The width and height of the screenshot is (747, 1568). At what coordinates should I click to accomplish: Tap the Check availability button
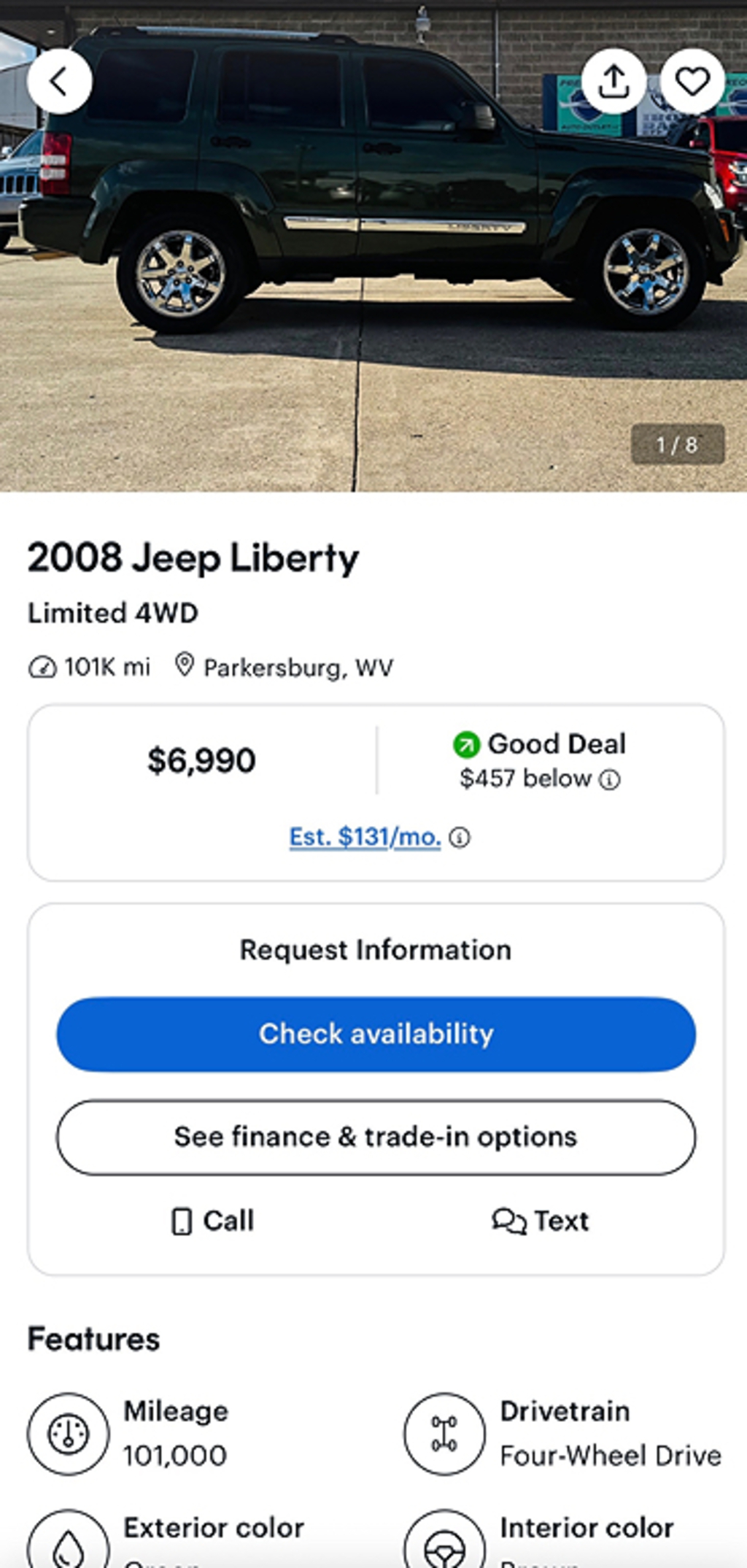[376, 1034]
